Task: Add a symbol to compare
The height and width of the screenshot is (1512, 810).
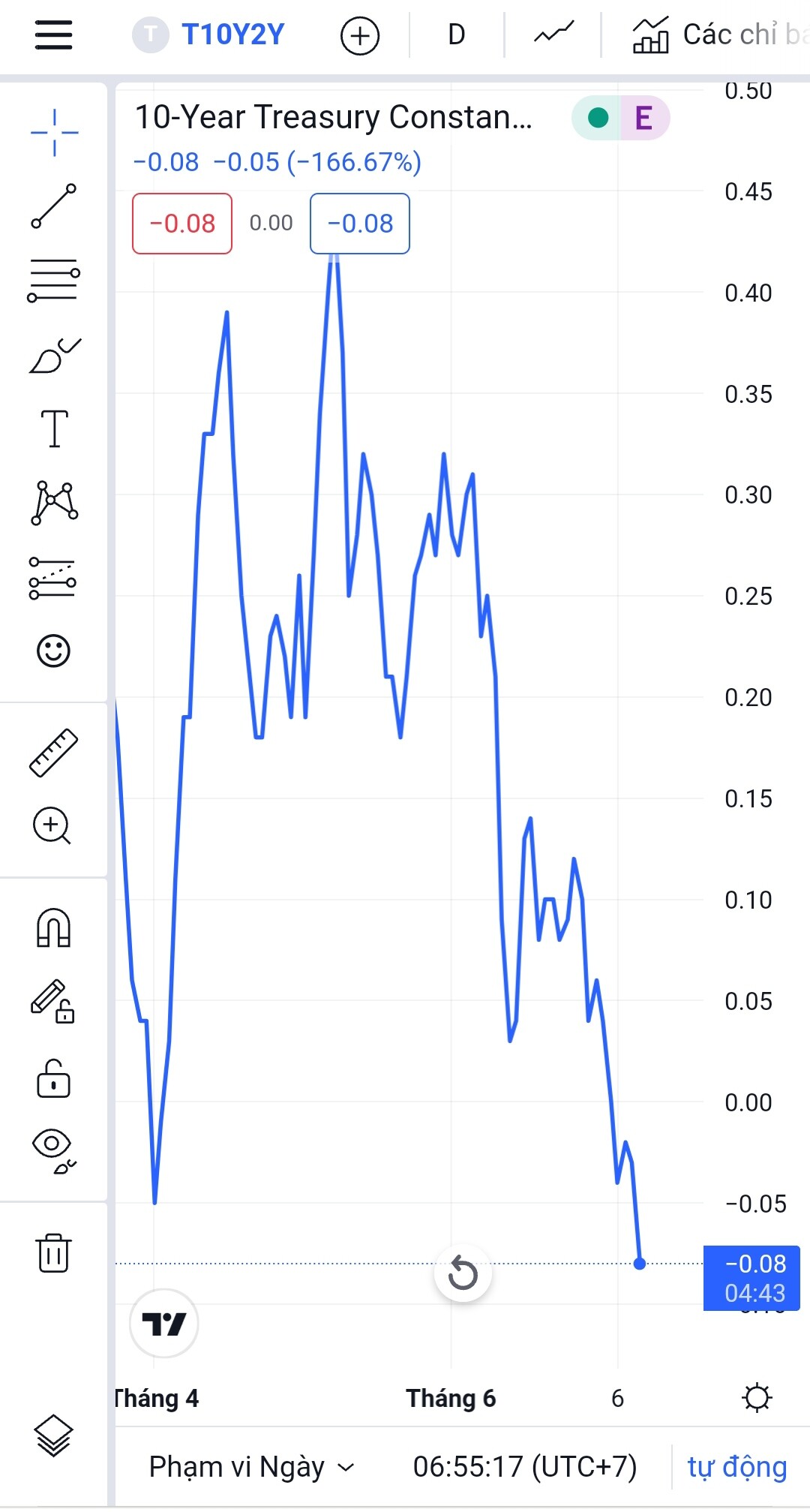Action: (360, 35)
